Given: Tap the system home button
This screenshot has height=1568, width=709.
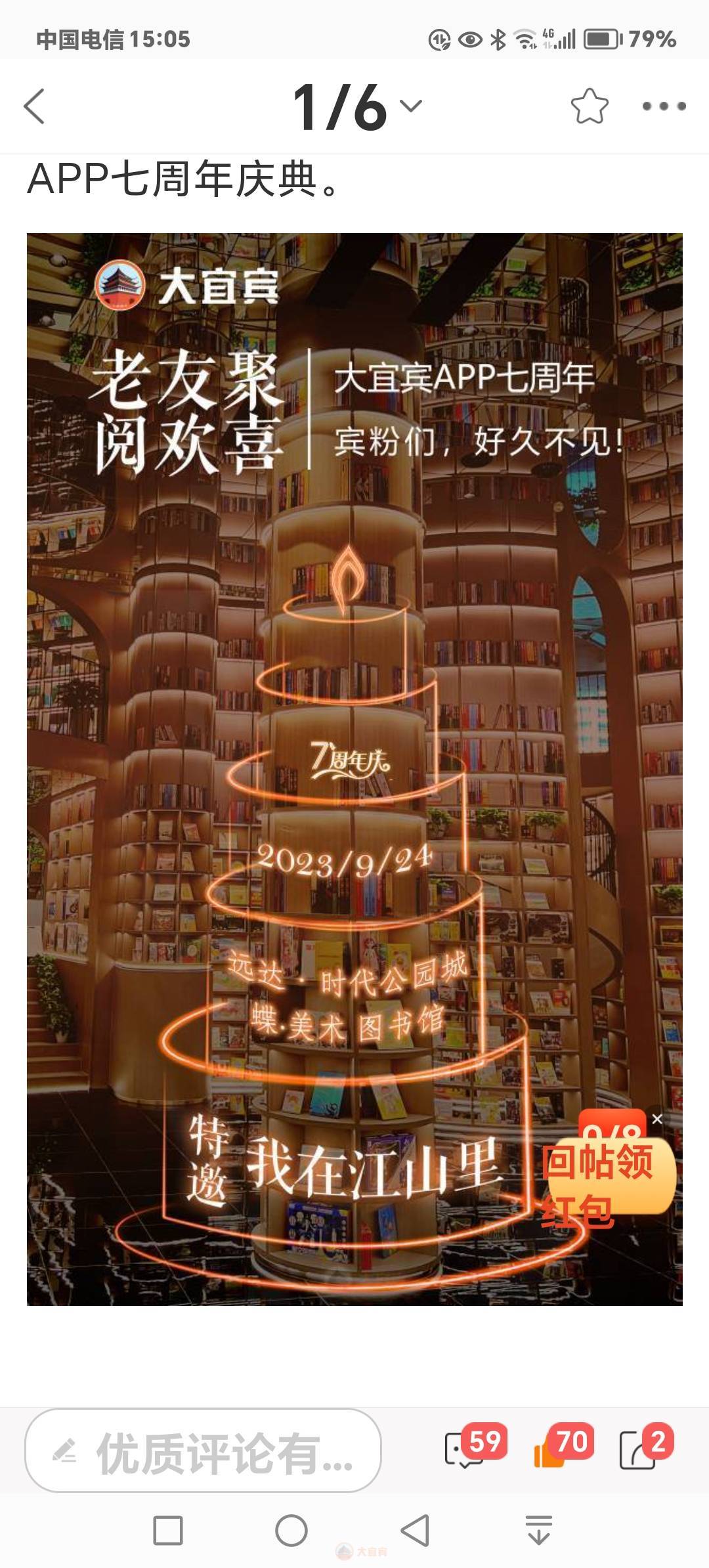Looking at the screenshot, I should 291,1531.
